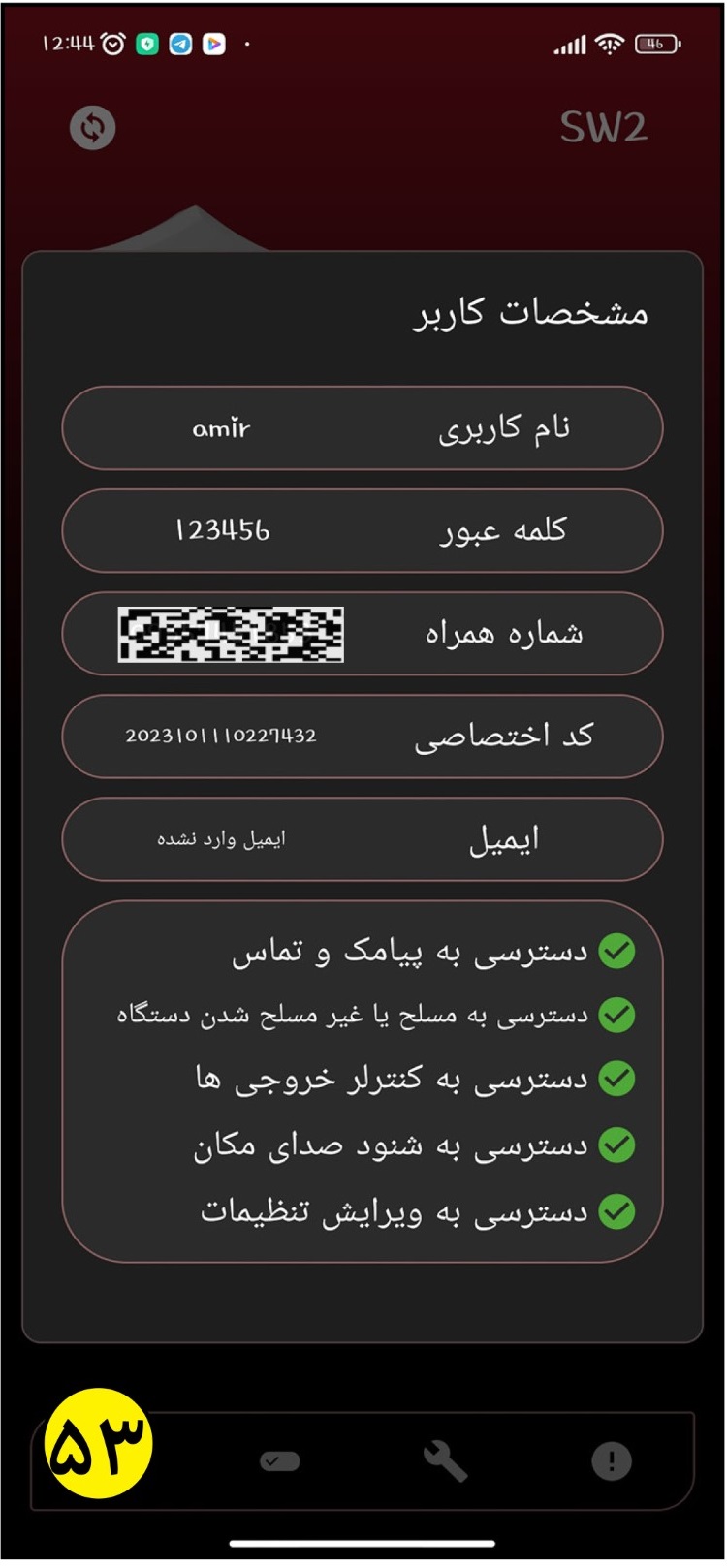Edit the نام کاربری username field
Image resolution: width=727 pixels, height=1568 pixels.
coord(363,428)
